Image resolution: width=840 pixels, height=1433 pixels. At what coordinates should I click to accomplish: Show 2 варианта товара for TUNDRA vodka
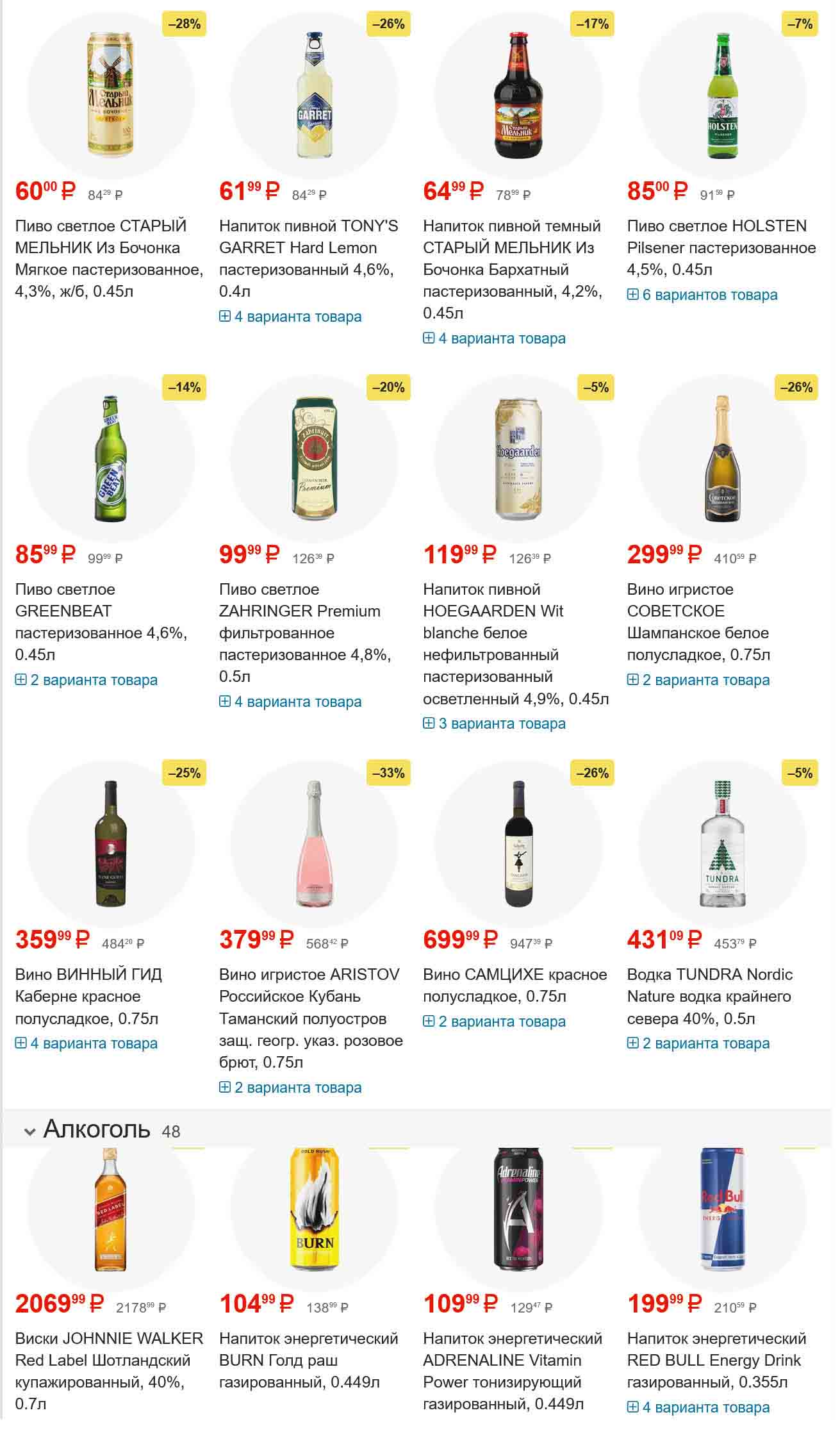698,1043
